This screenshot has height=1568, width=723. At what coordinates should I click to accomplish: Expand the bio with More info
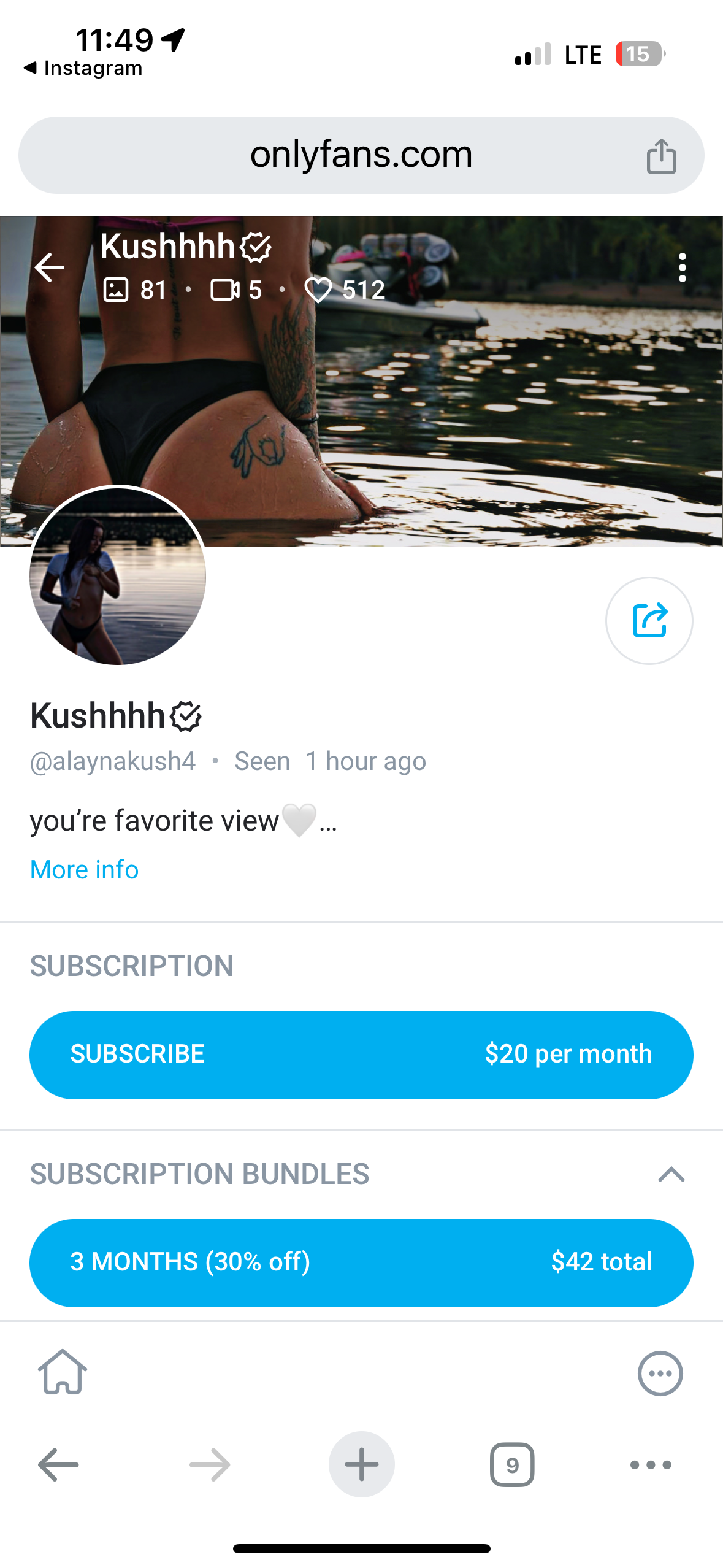click(85, 869)
